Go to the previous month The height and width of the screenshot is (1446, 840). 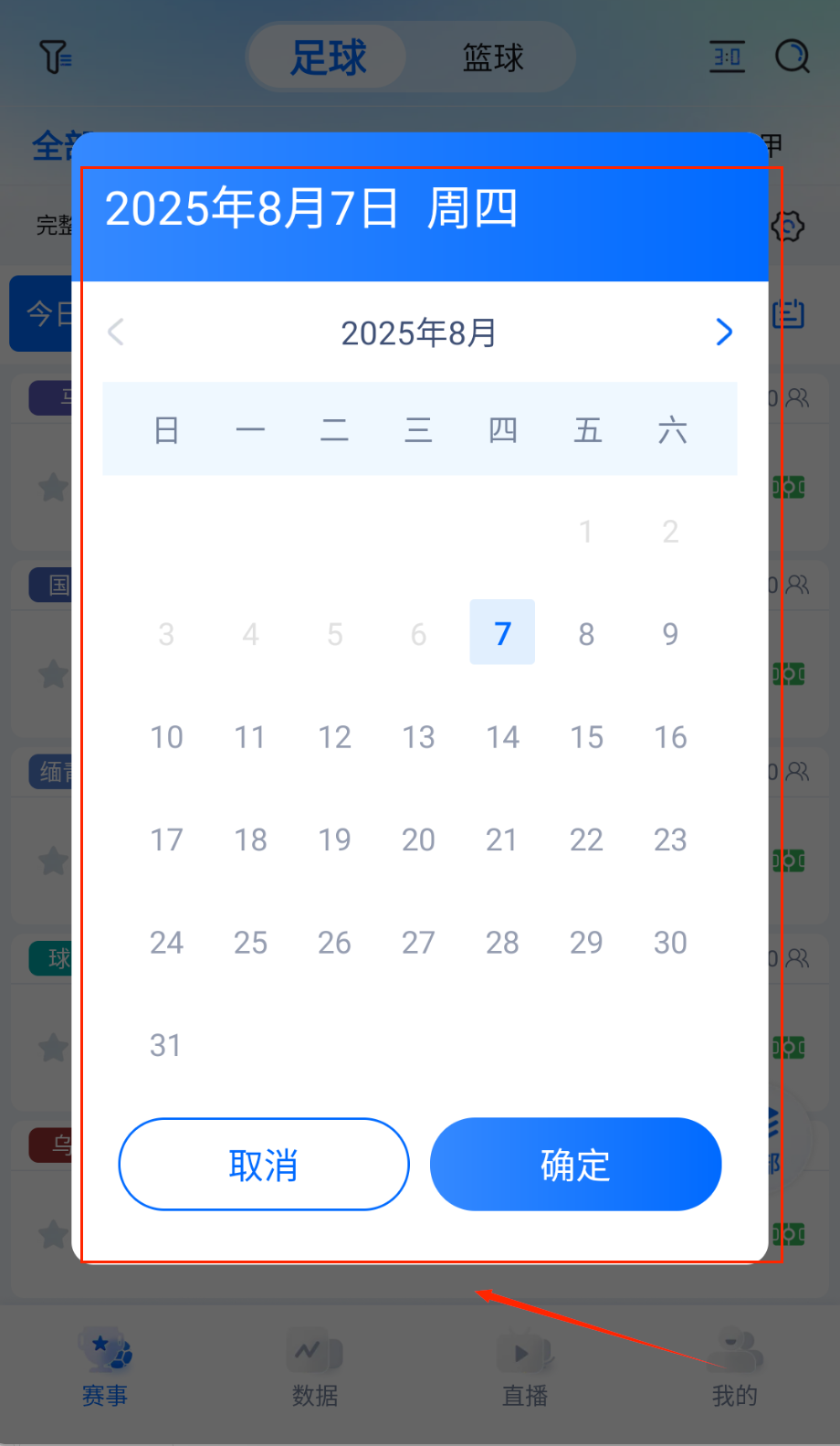pos(116,332)
